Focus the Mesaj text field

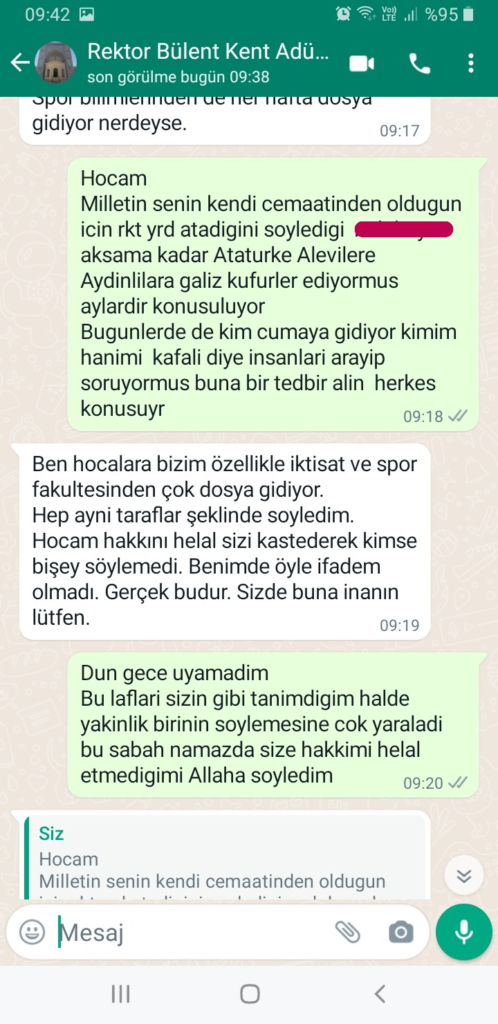189,933
